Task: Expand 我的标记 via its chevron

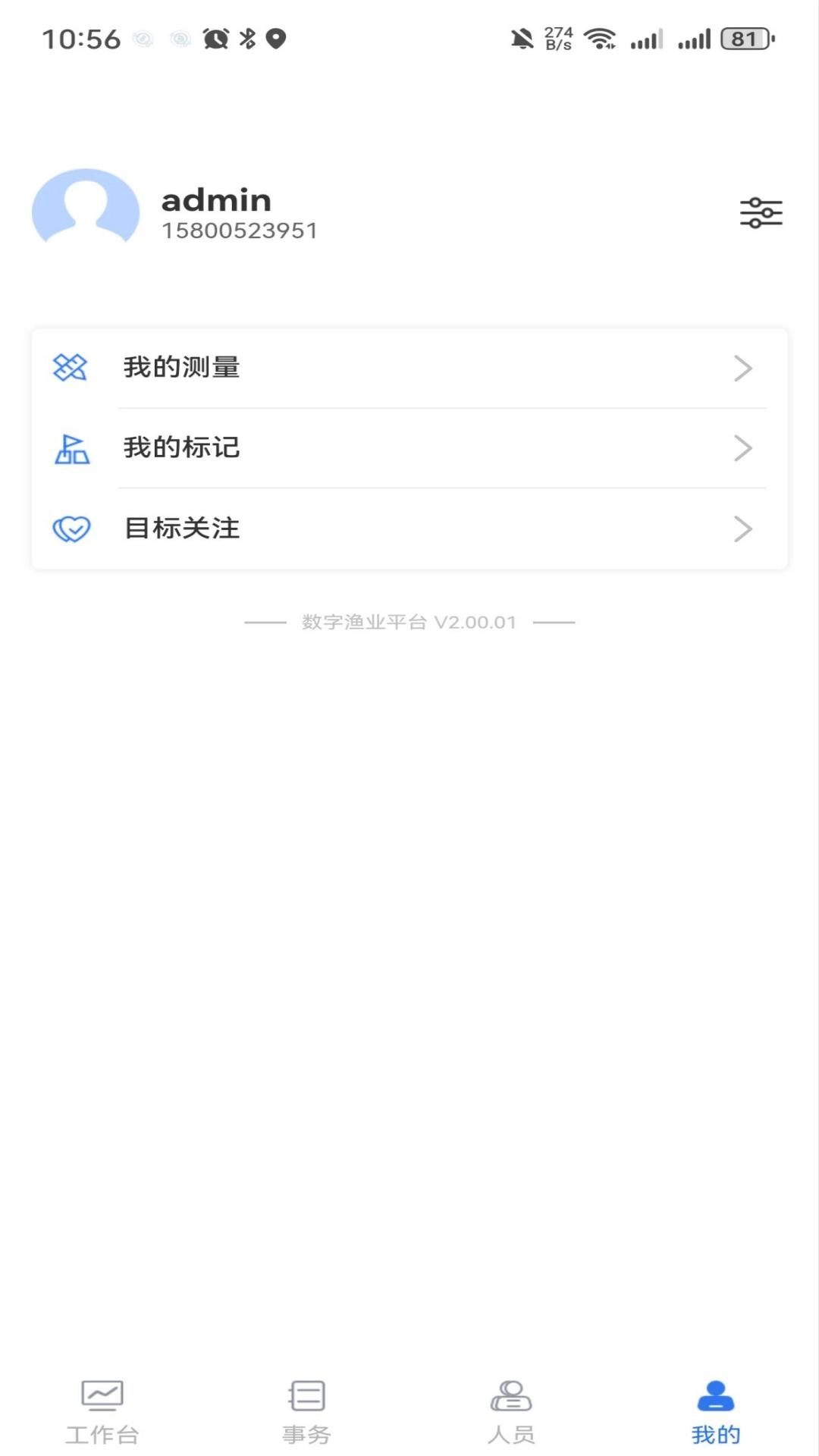Action: 744,449
